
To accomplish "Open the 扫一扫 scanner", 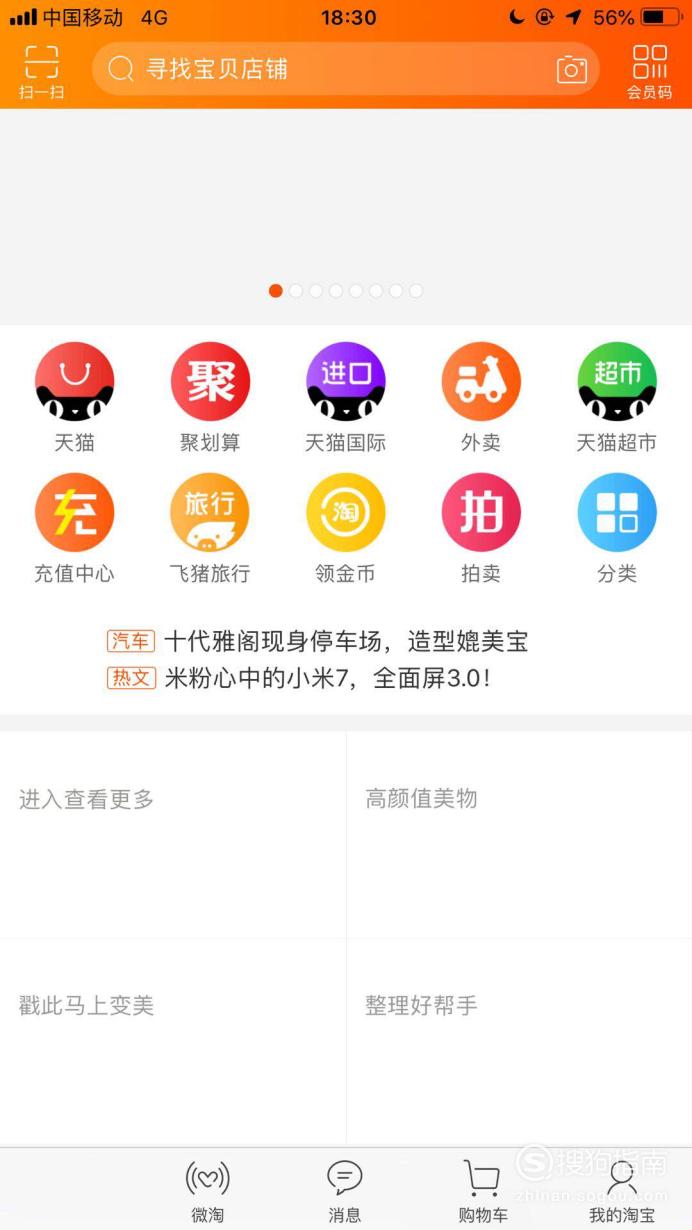I will tap(41, 72).
